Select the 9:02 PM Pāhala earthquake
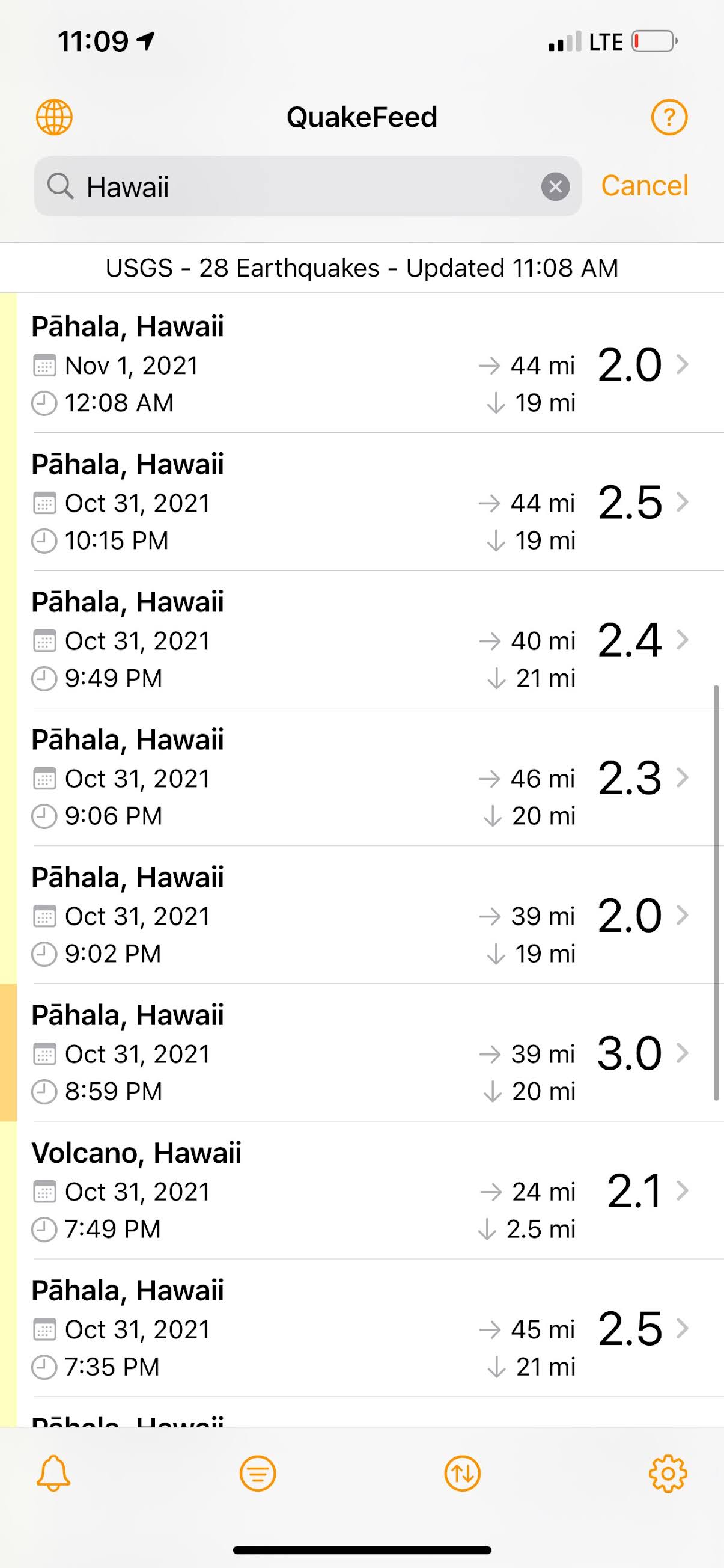The image size is (724, 1568). [x=362, y=914]
